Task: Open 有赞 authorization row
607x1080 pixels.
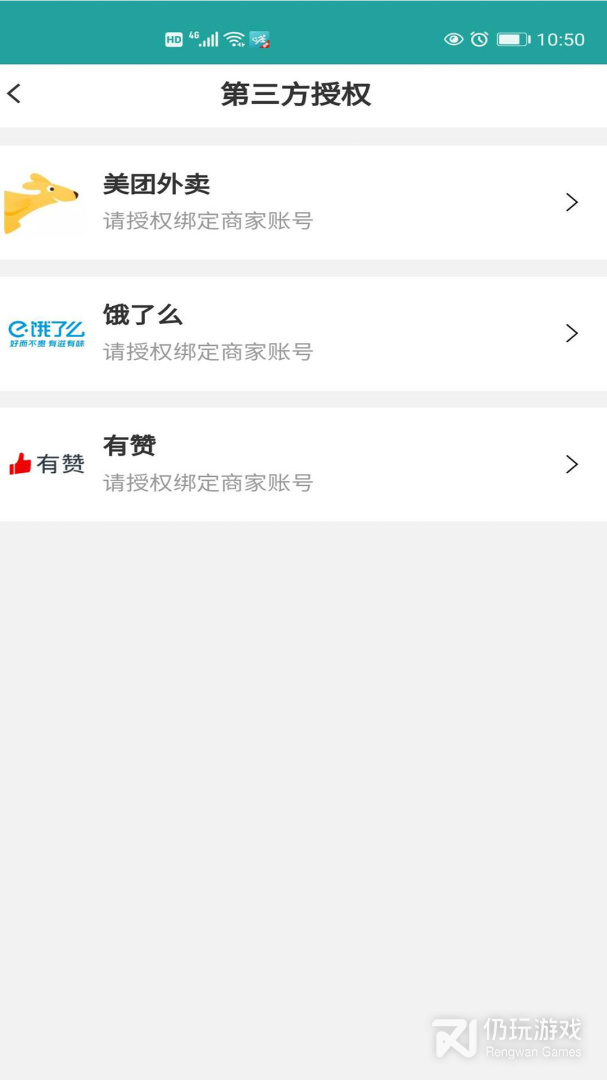Action: click(303, 464)
